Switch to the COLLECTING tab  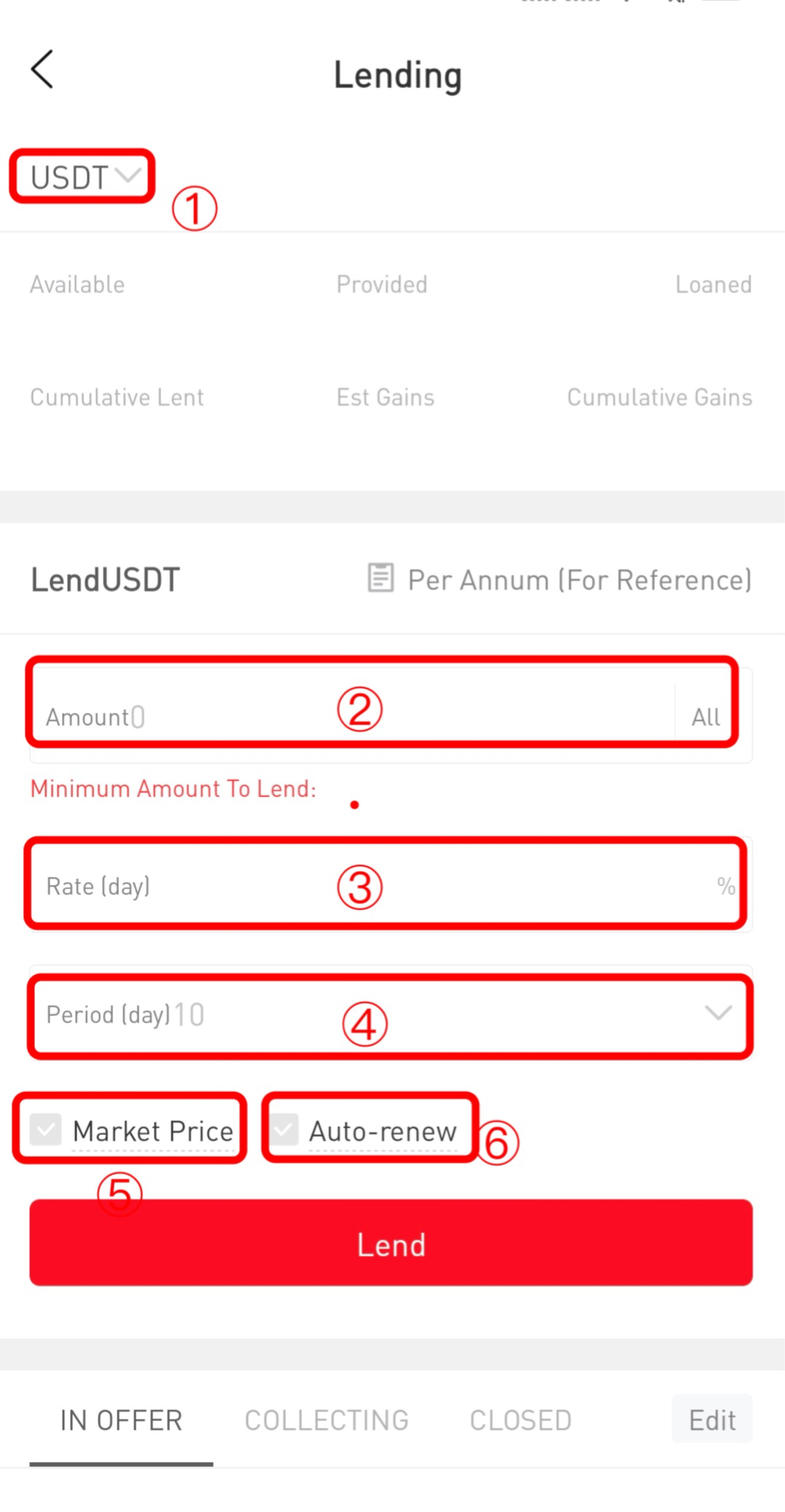tap(326, 1420)
